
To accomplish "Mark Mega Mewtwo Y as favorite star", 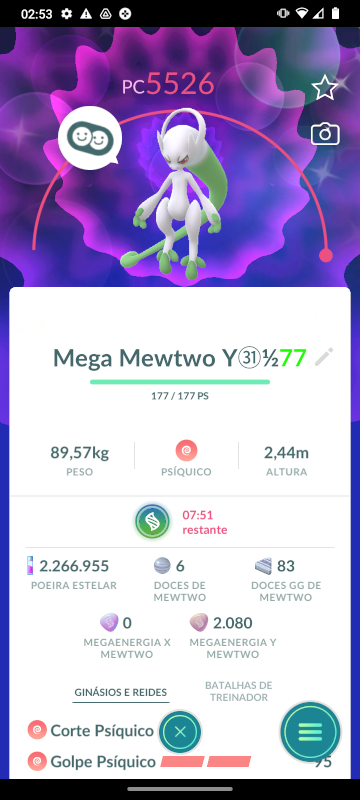I will point(325,88).
